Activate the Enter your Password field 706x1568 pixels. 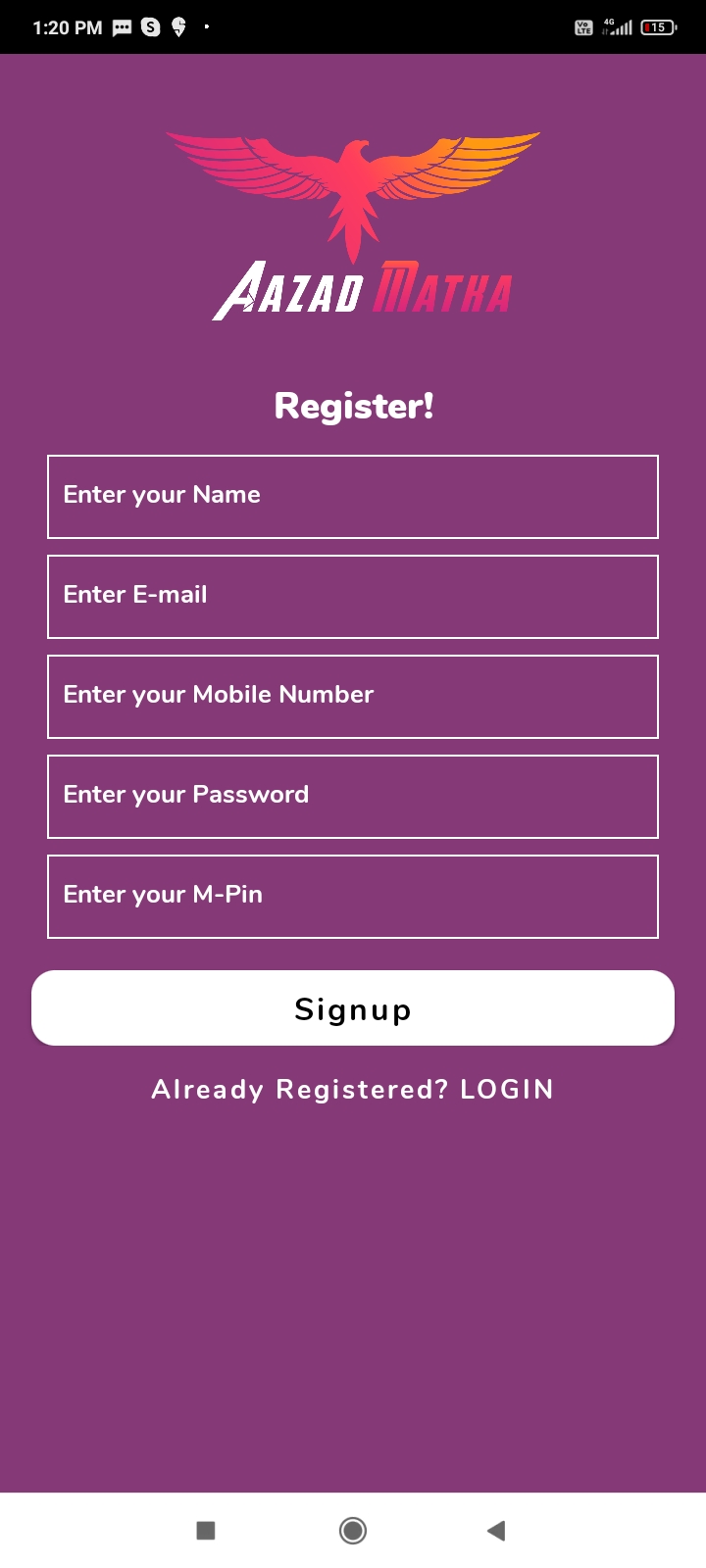tap(353, 797)
